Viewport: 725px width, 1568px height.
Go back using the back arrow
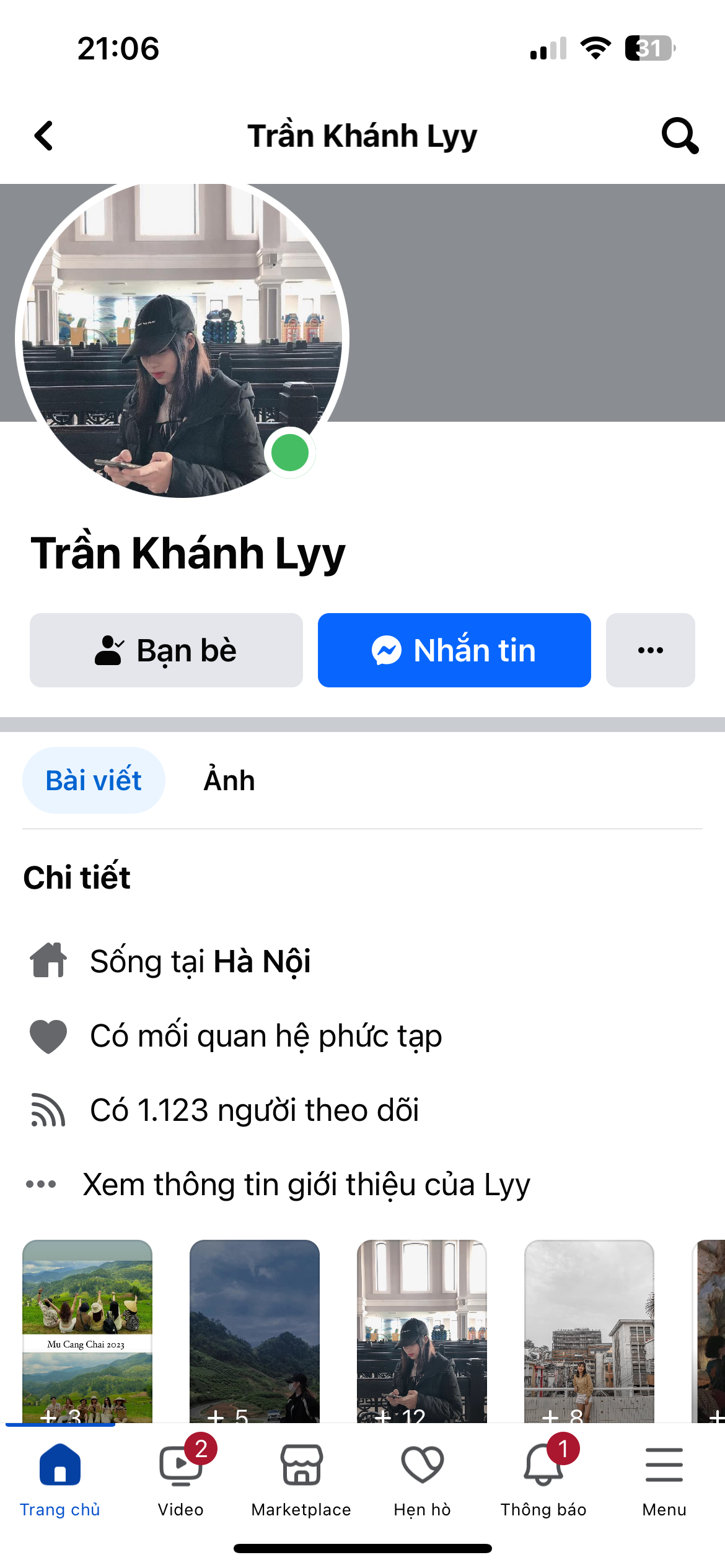point(44,136)
